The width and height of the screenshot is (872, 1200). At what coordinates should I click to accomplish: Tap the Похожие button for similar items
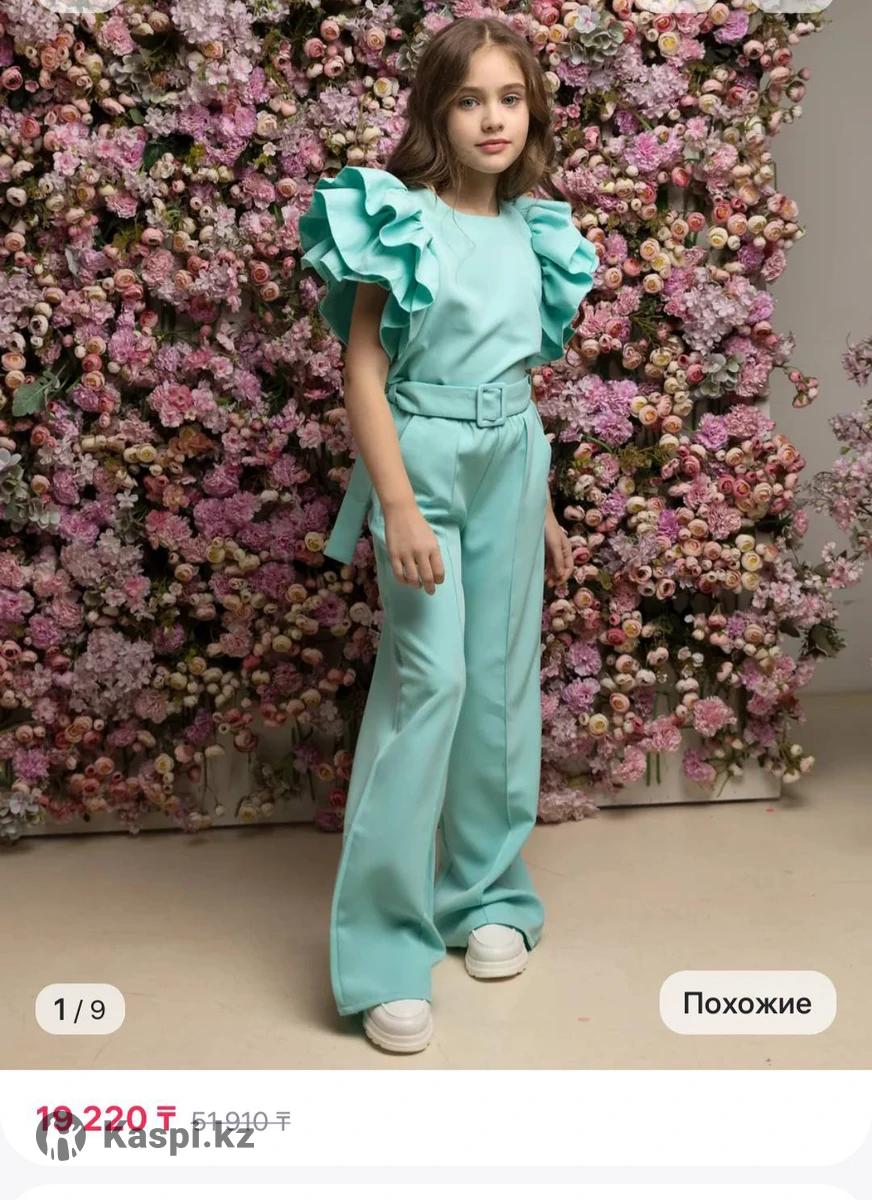click(747, 1003)
